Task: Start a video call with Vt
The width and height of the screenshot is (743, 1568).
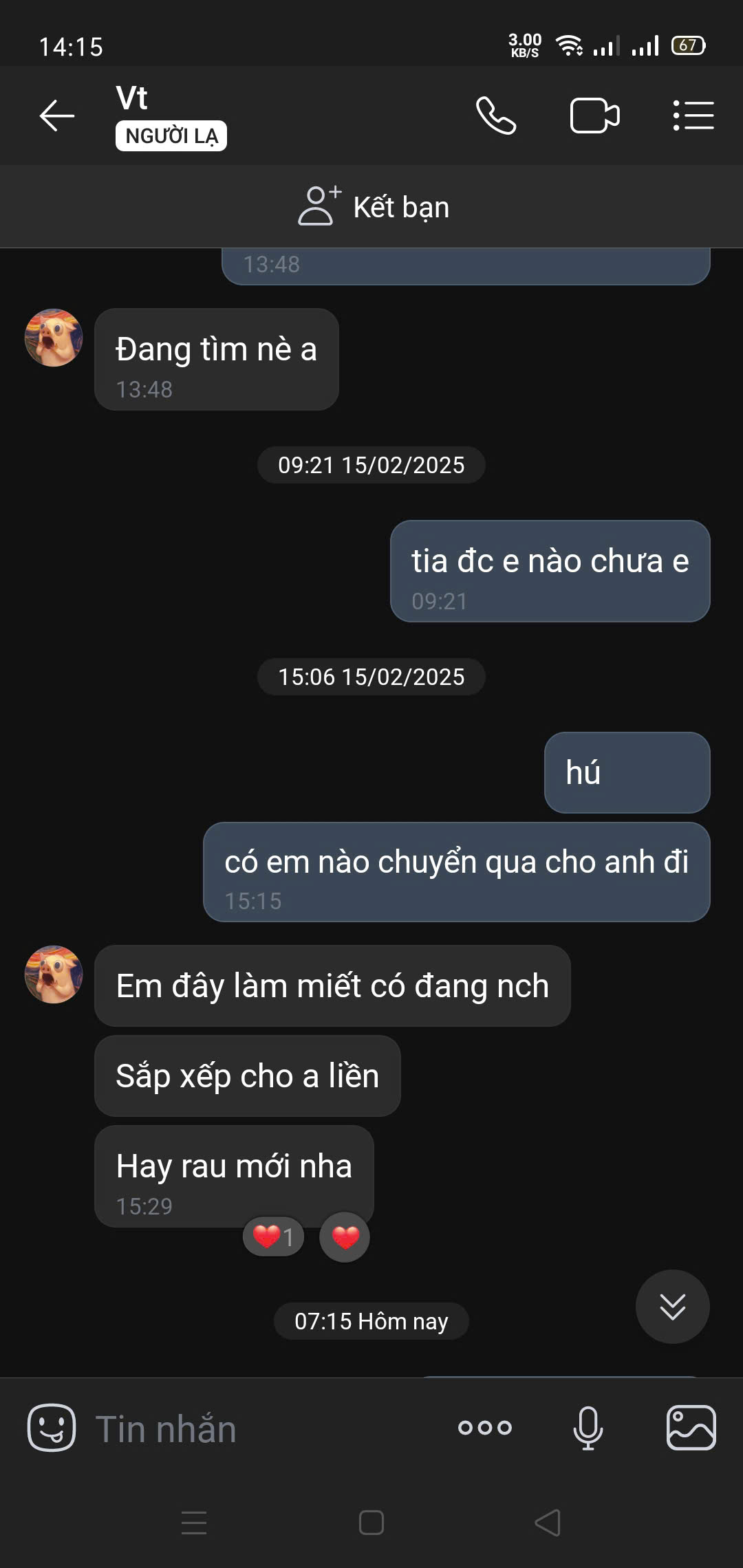Action: [594, 115]
